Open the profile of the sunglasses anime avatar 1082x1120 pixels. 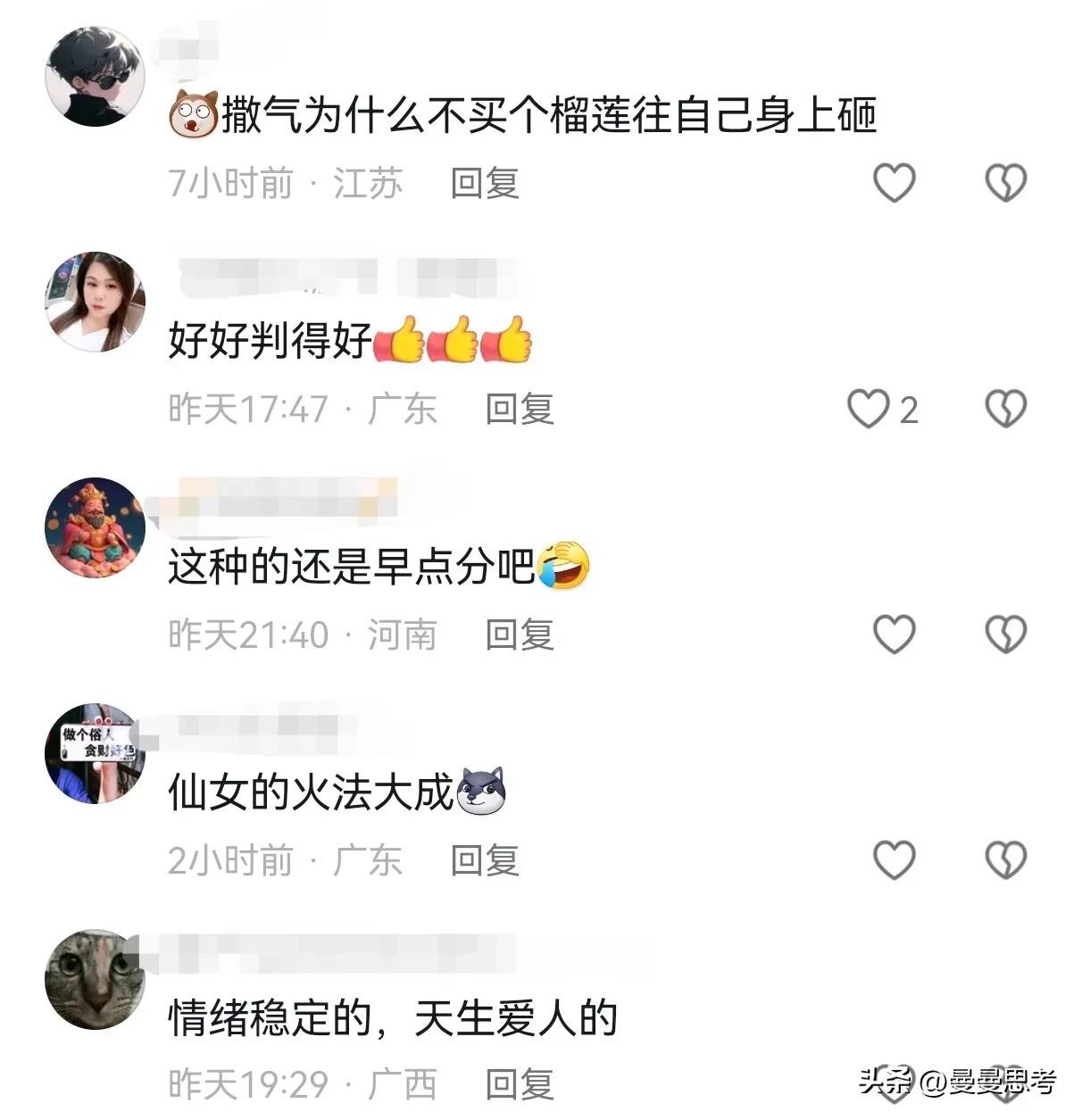tap(95, 77)
